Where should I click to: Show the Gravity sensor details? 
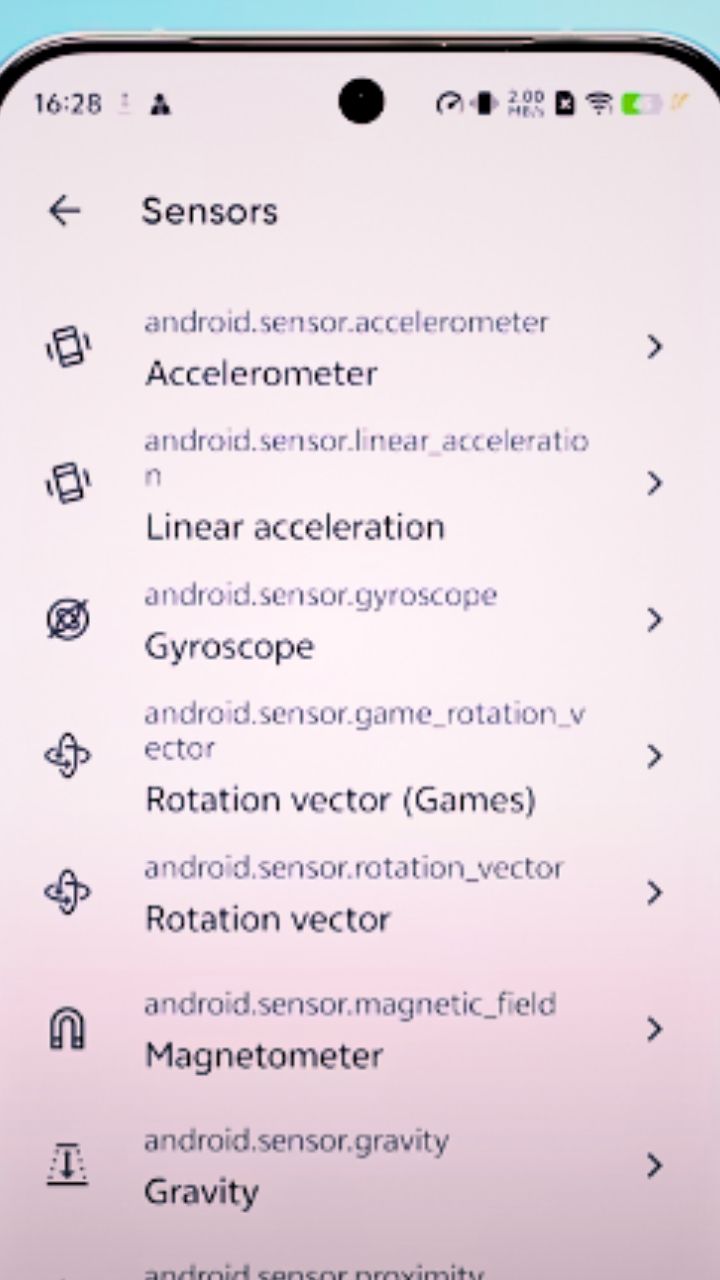[360, 1166]
